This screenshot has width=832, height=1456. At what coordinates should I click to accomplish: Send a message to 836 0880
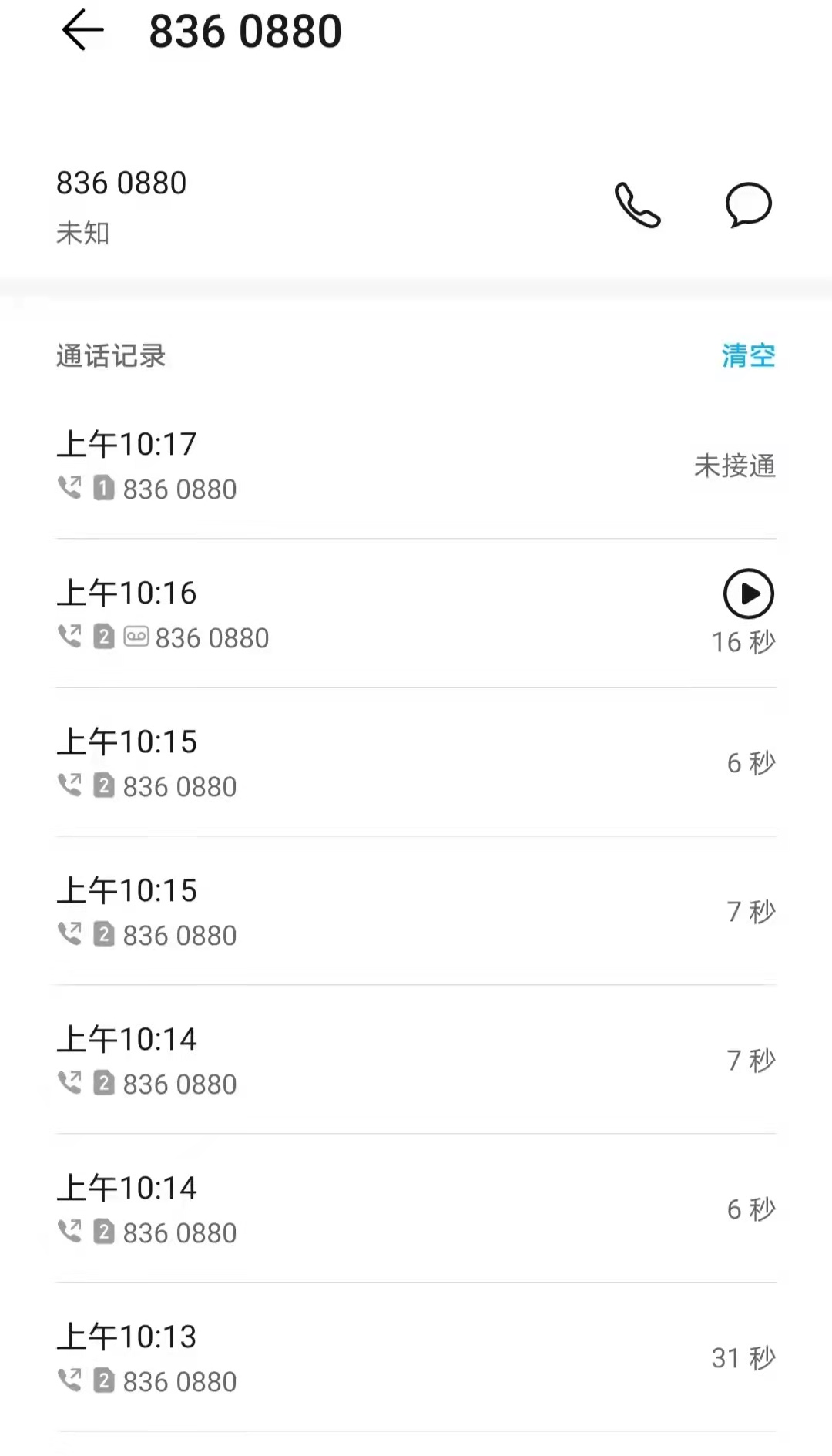pos(748,205)
